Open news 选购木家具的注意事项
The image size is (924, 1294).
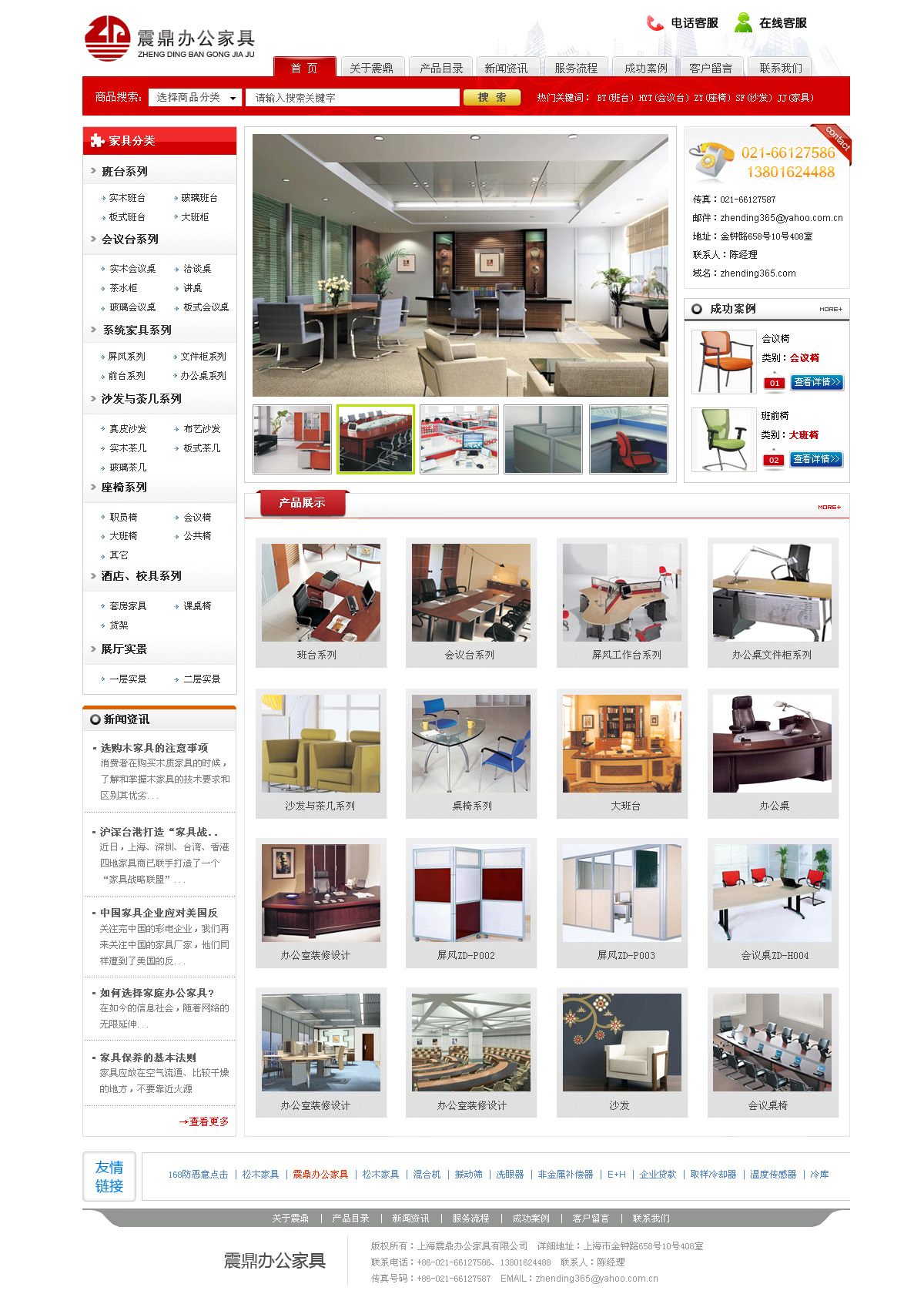(x=154, y=748)
